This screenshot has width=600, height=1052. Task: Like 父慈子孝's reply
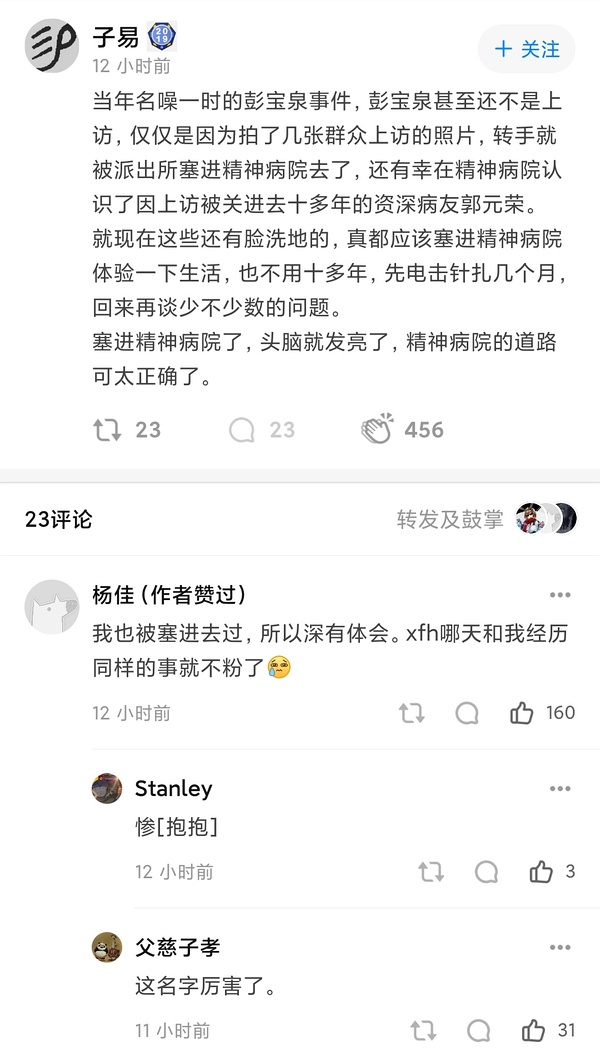pyautogui.click(x=533, y=1030)
